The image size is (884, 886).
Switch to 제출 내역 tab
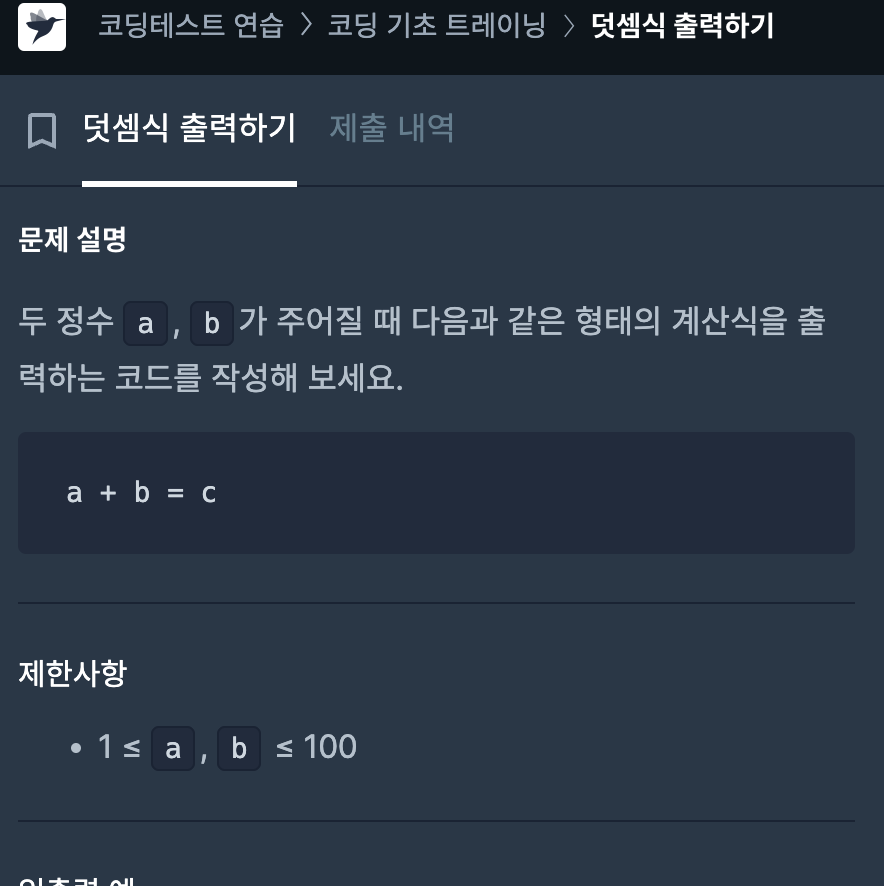pyautogui.click(x=392, y=128)
